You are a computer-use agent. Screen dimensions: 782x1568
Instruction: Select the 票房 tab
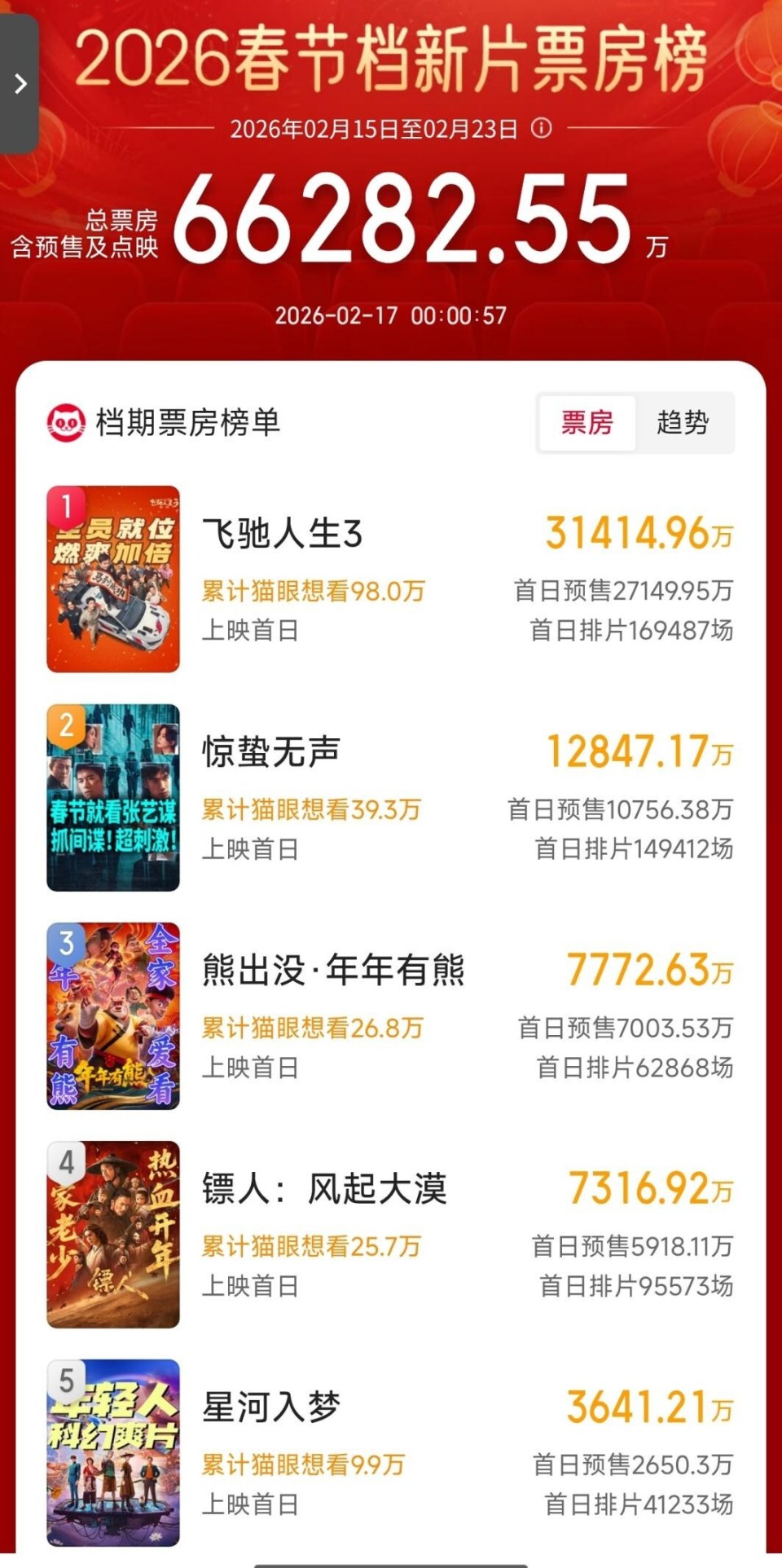point(588,421)
